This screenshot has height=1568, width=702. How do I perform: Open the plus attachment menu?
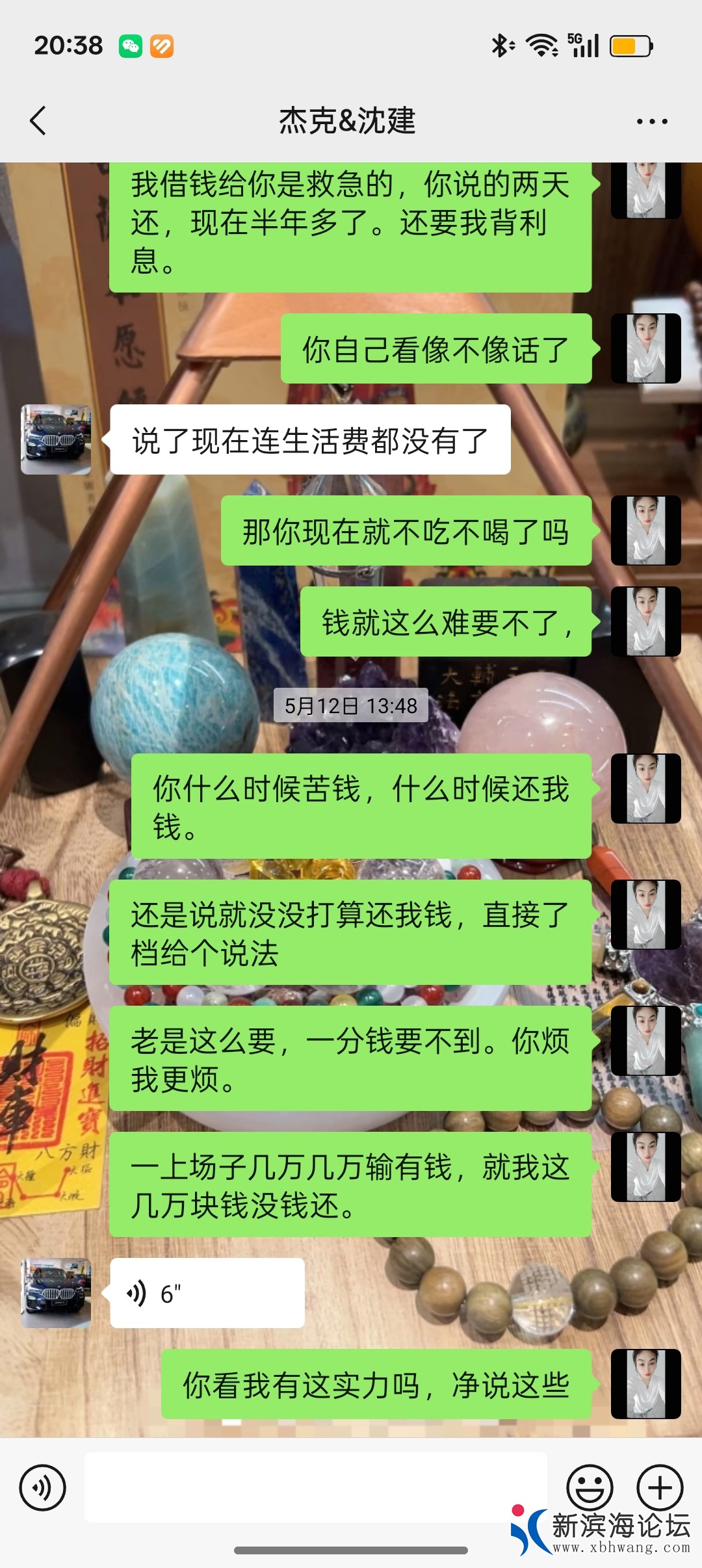(x=659, y=1487)
